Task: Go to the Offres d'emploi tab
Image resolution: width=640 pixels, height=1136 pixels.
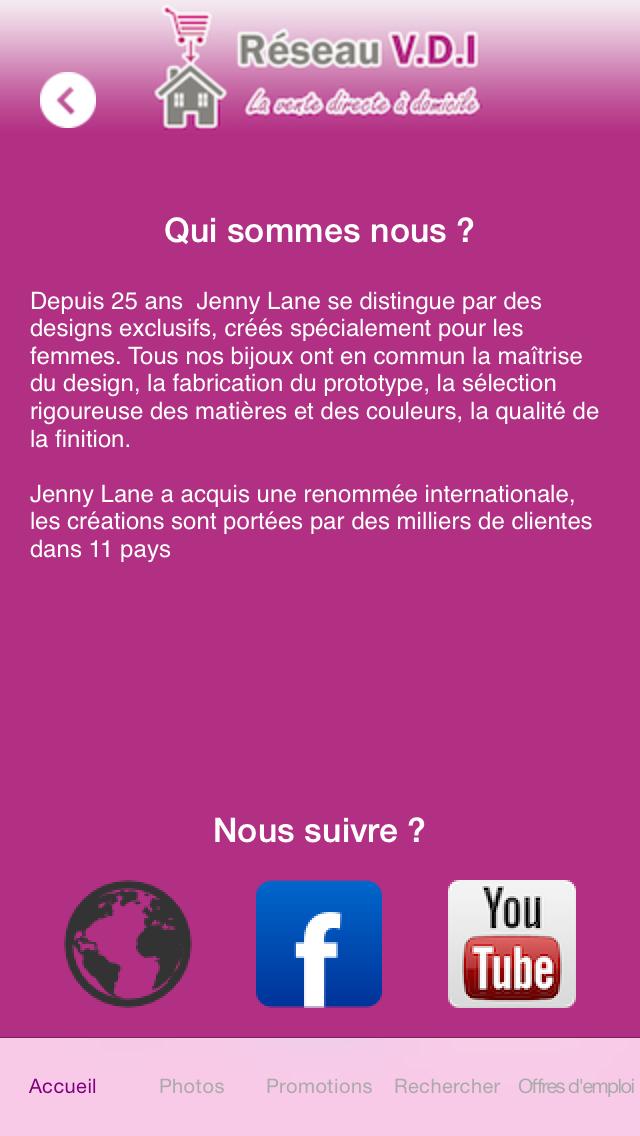Action: click(x=576, y=1086)
